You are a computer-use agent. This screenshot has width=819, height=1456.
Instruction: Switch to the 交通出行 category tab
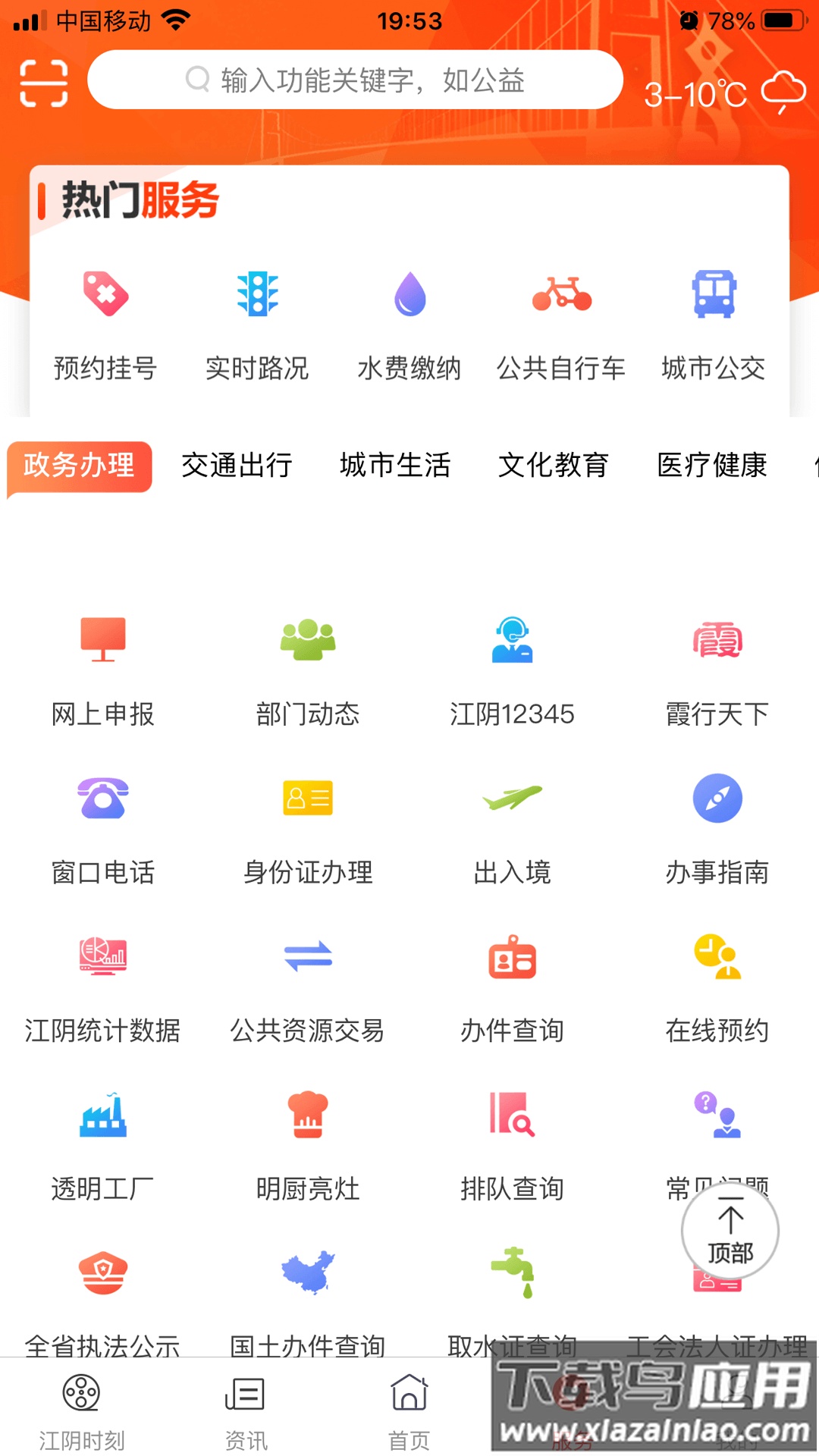(237, 466)
